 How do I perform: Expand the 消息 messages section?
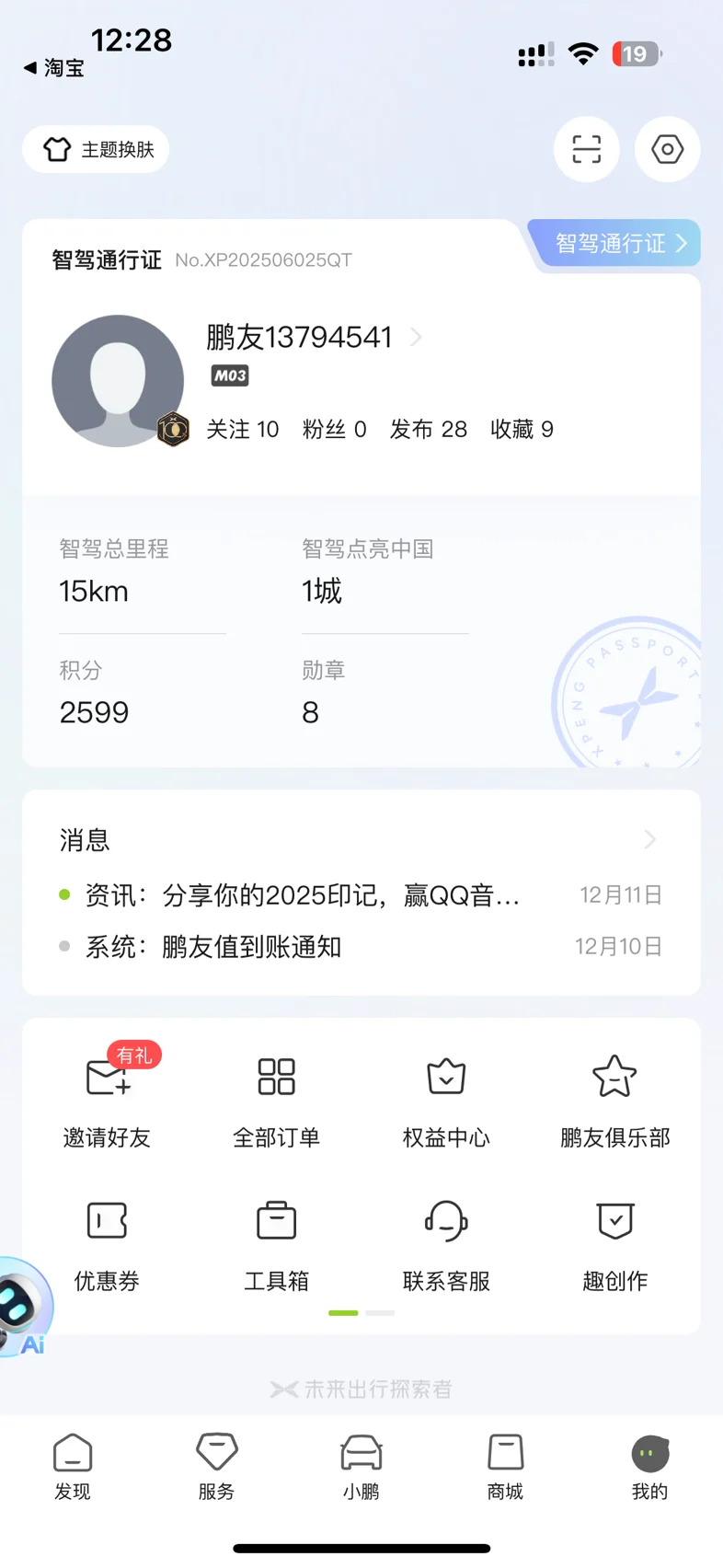648,839
